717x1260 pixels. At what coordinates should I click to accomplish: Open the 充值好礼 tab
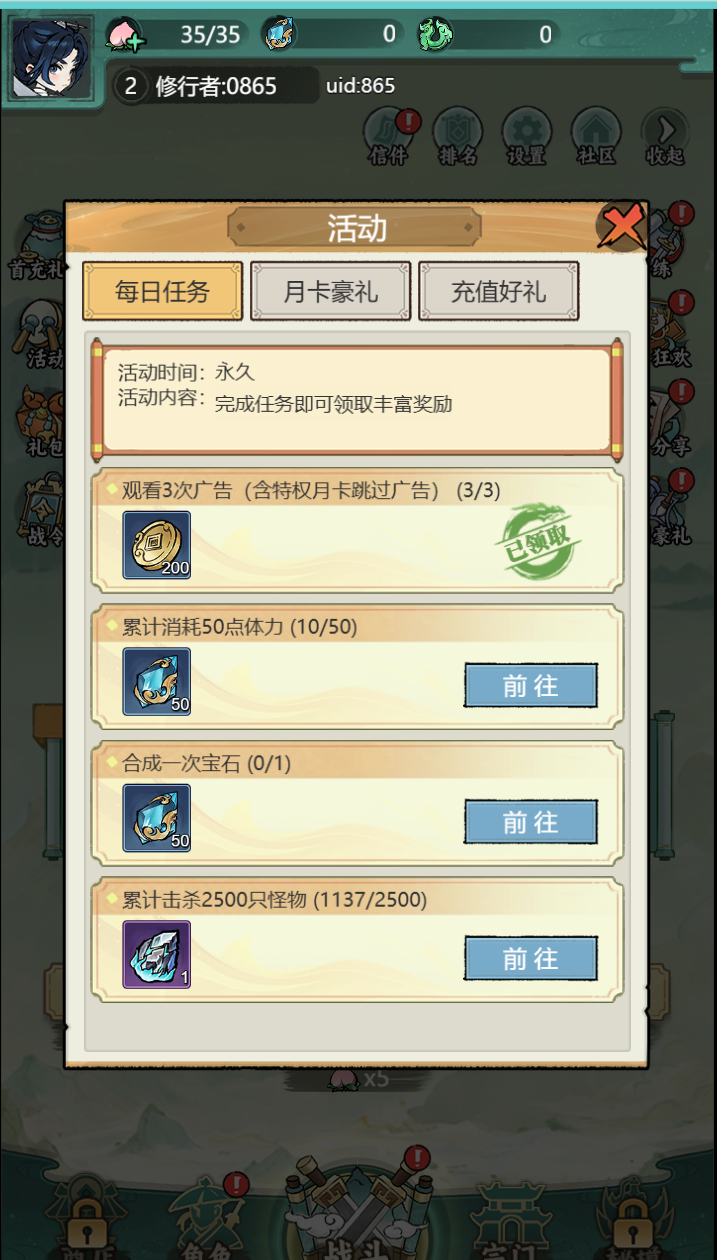[498, 292]
